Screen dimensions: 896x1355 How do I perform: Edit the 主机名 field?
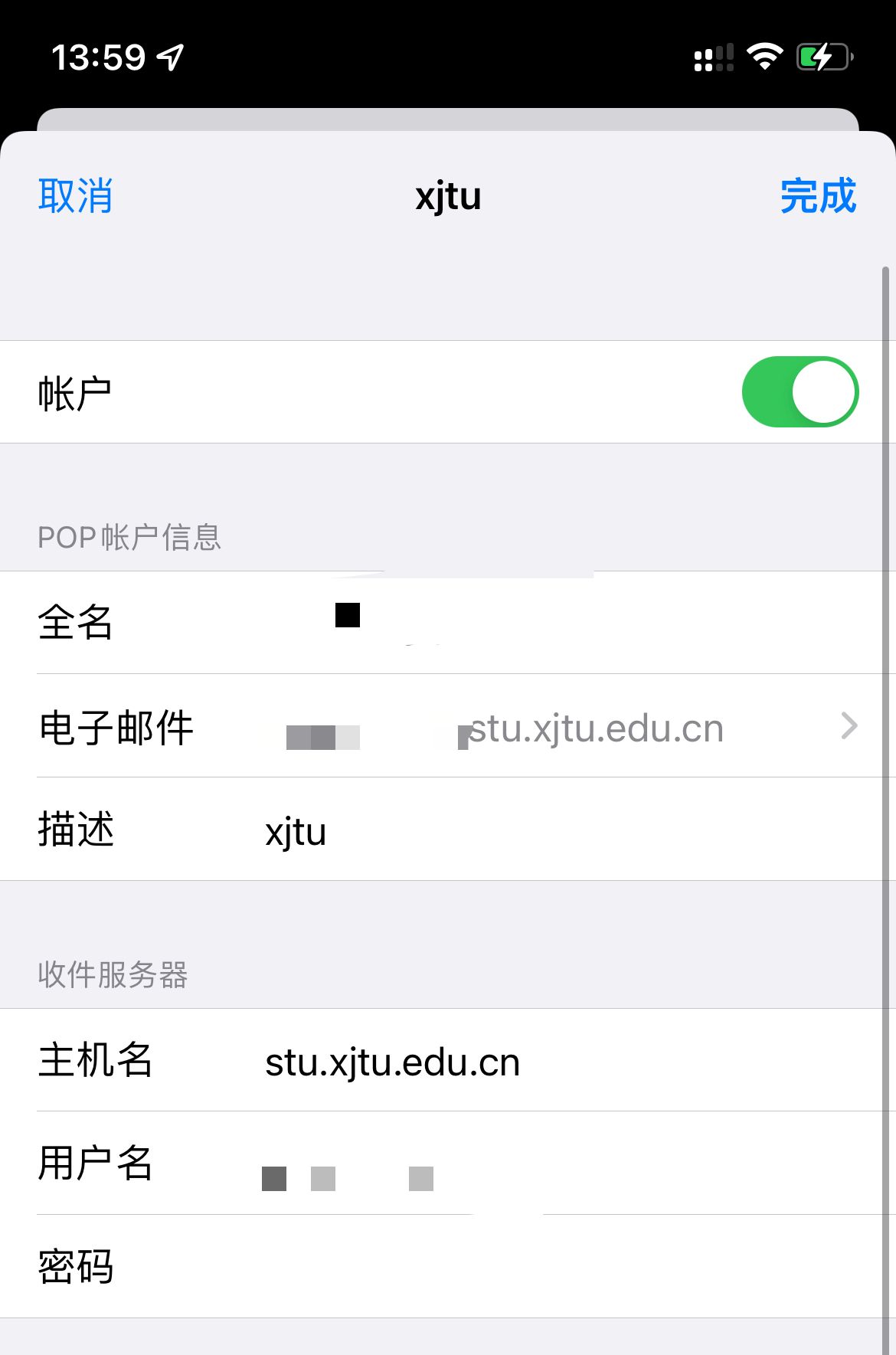[x=536, y=1062]
